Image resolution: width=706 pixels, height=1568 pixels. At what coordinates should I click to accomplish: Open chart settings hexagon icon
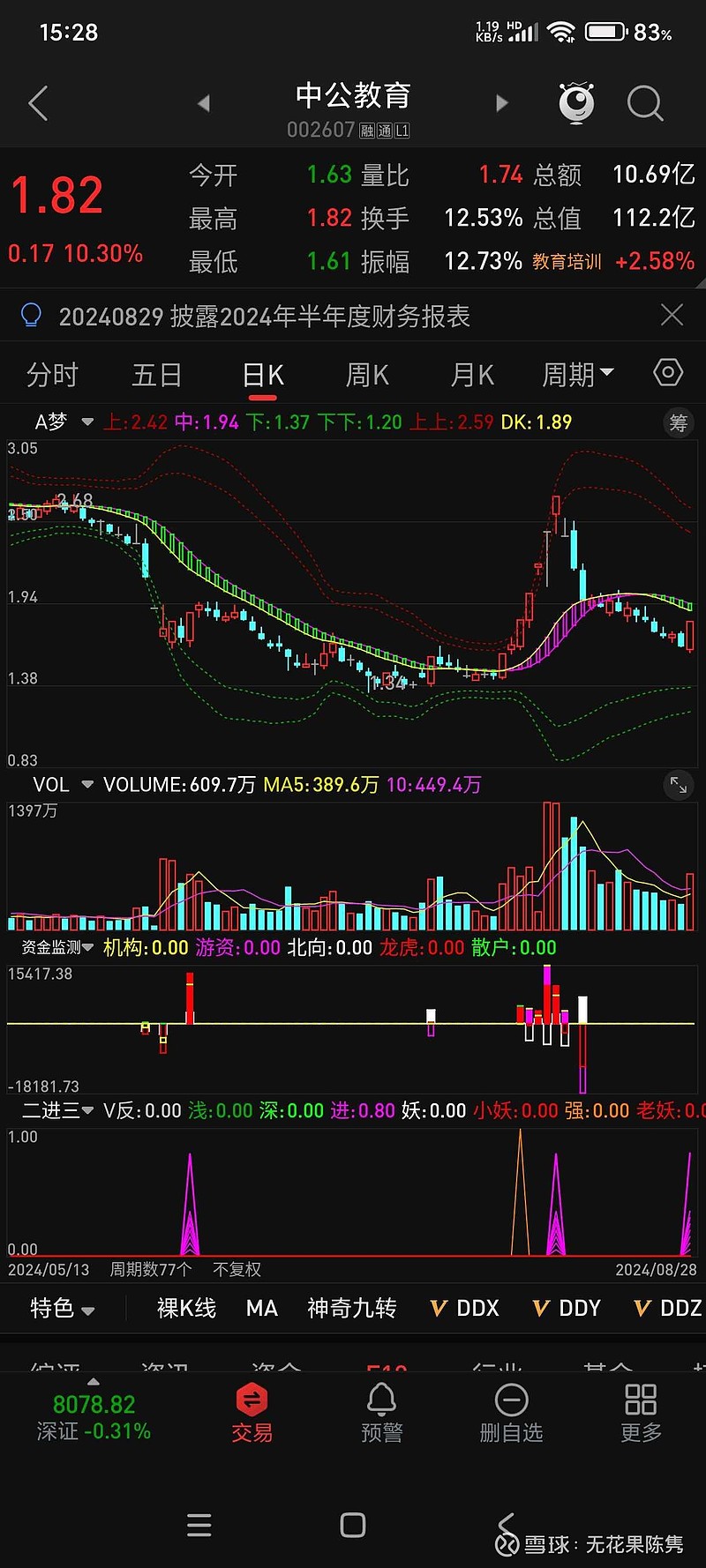(668, 373)
